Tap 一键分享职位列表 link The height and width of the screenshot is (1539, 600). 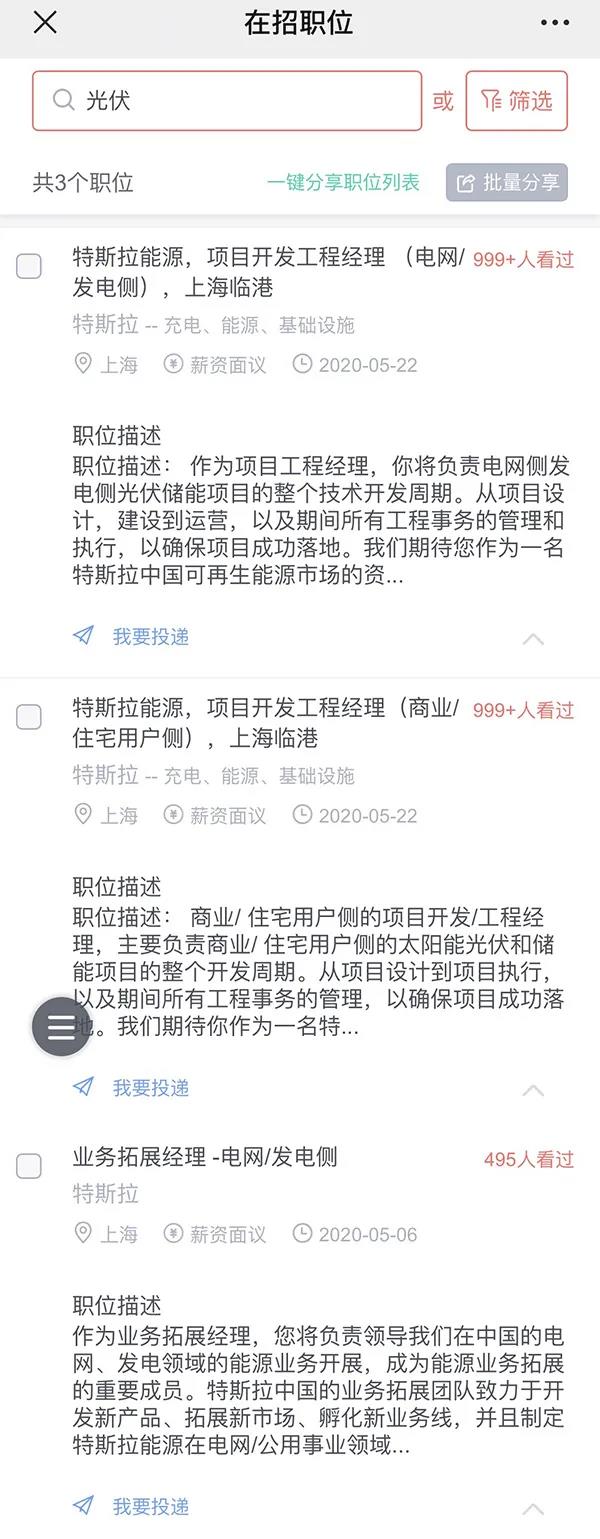(x=343, y=183)
